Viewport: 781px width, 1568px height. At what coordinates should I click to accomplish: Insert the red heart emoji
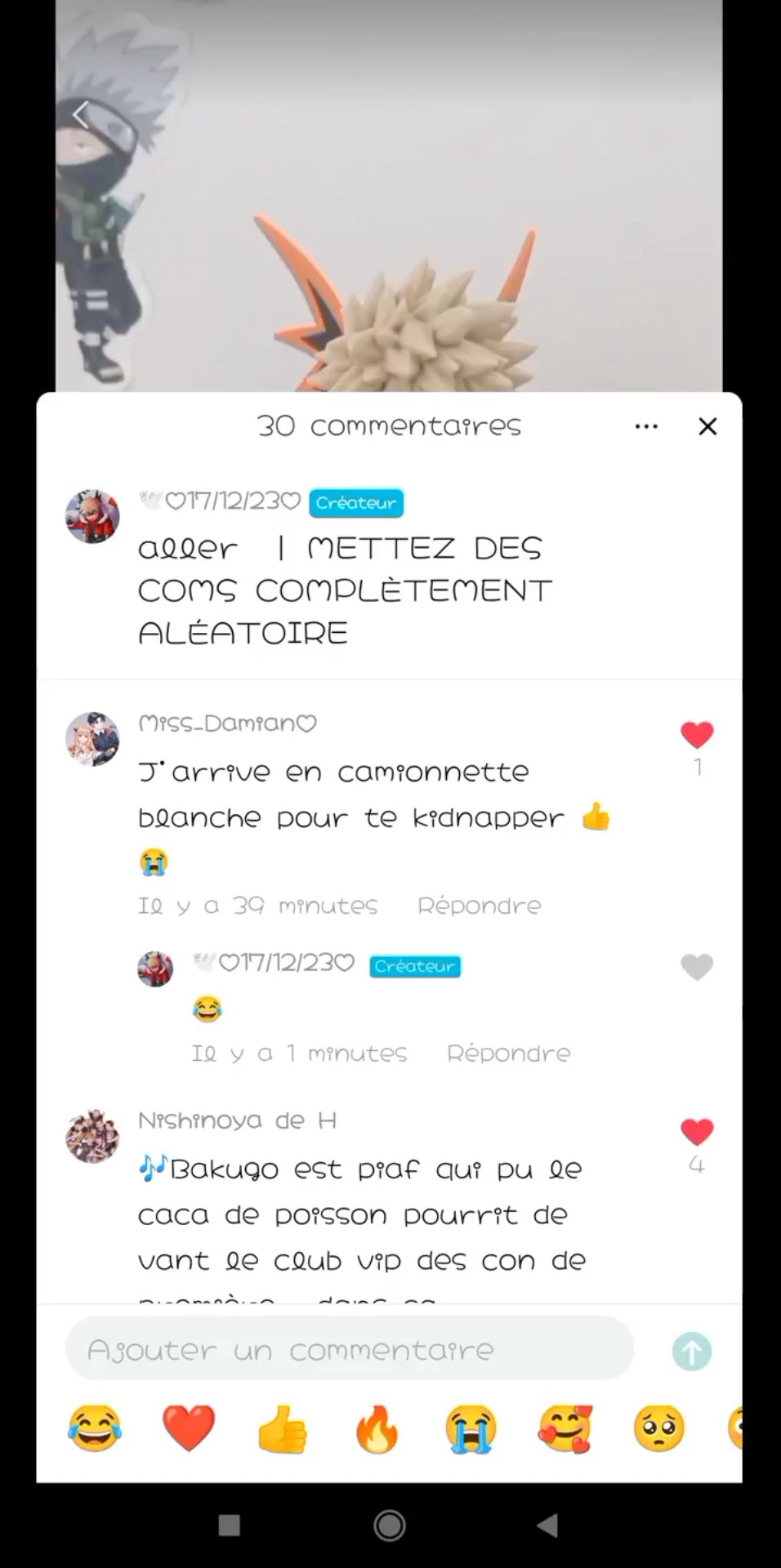(x=189, y=1428)
